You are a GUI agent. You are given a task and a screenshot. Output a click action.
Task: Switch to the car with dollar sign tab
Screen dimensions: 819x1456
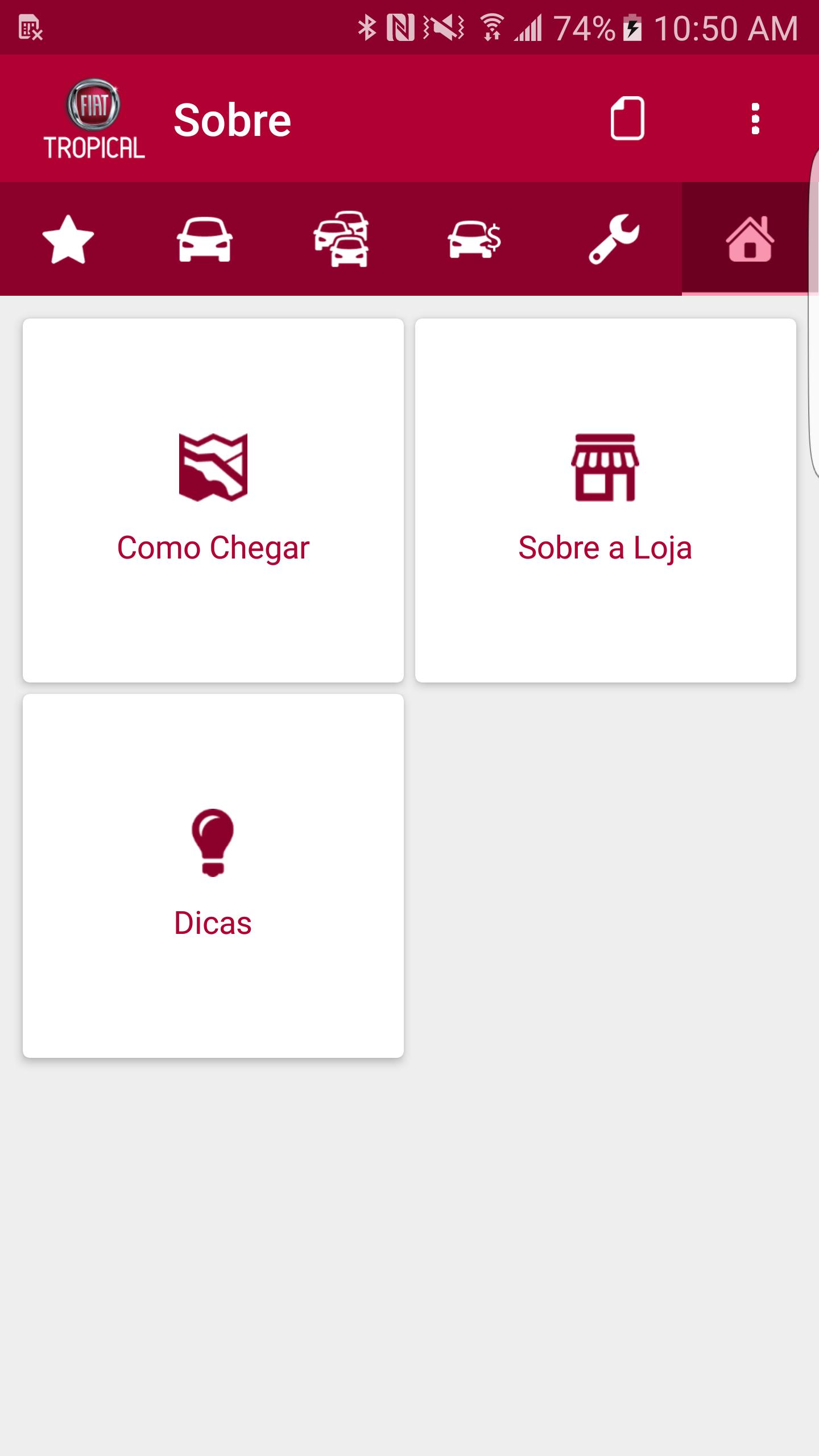477,239
